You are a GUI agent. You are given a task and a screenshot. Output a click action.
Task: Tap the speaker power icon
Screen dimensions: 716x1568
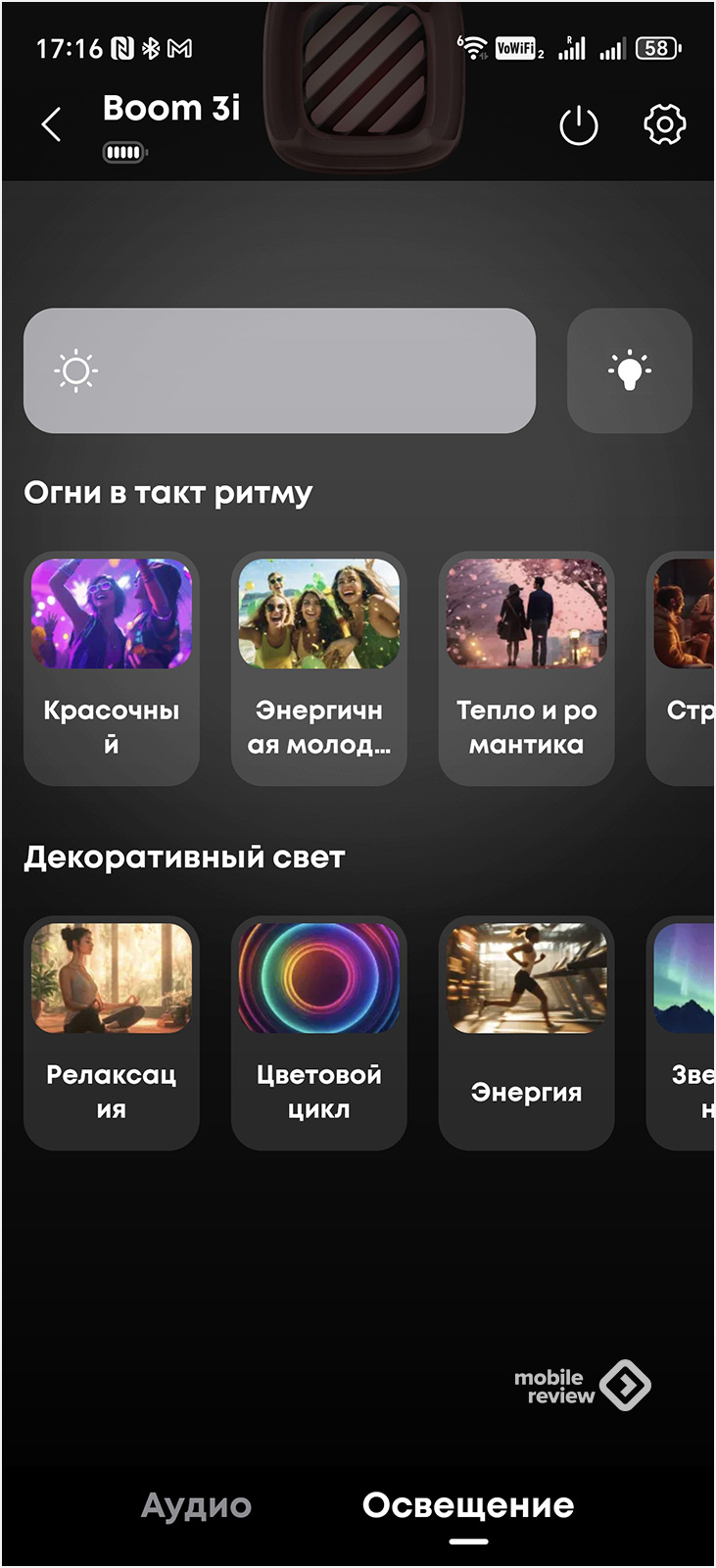(x=578, y=125)
